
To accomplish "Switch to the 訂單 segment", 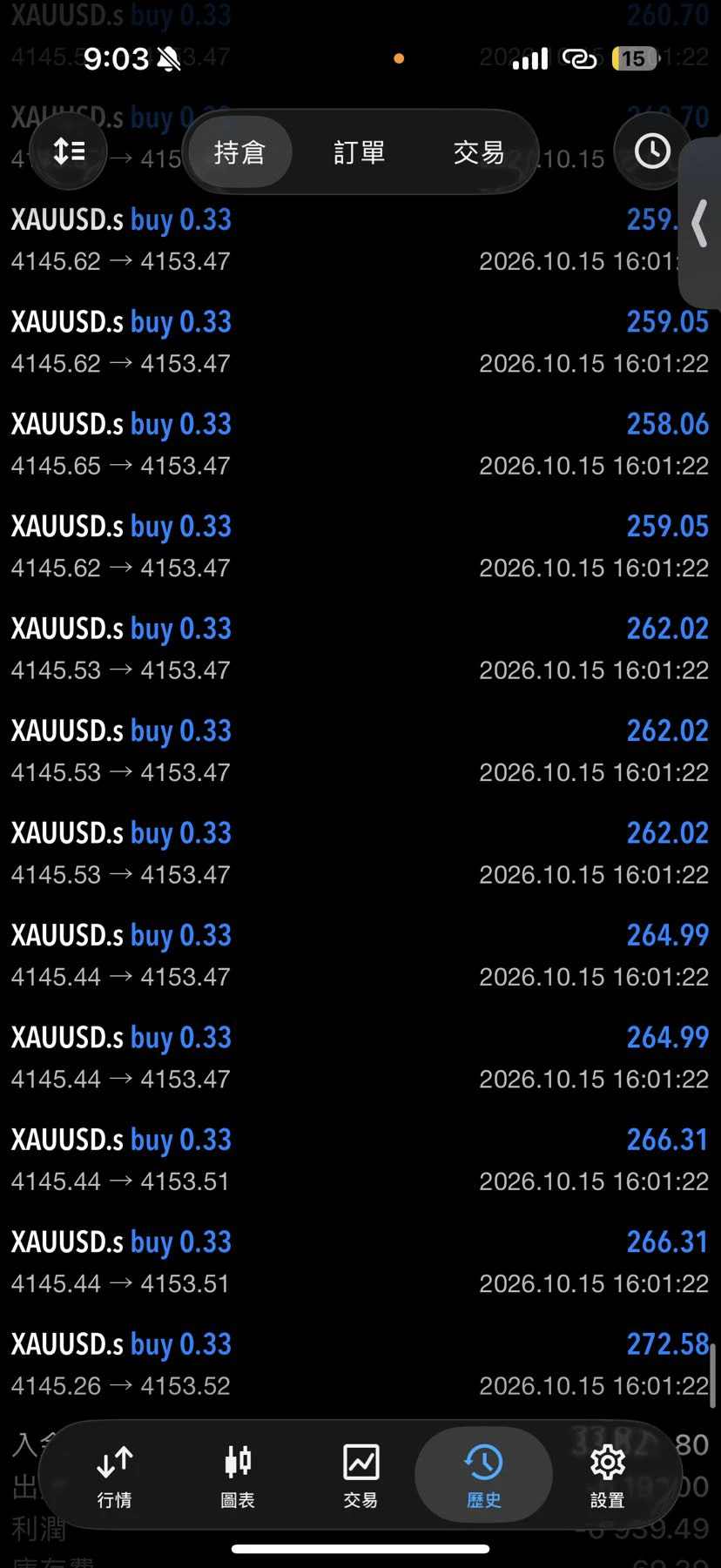I will [359, 152].
